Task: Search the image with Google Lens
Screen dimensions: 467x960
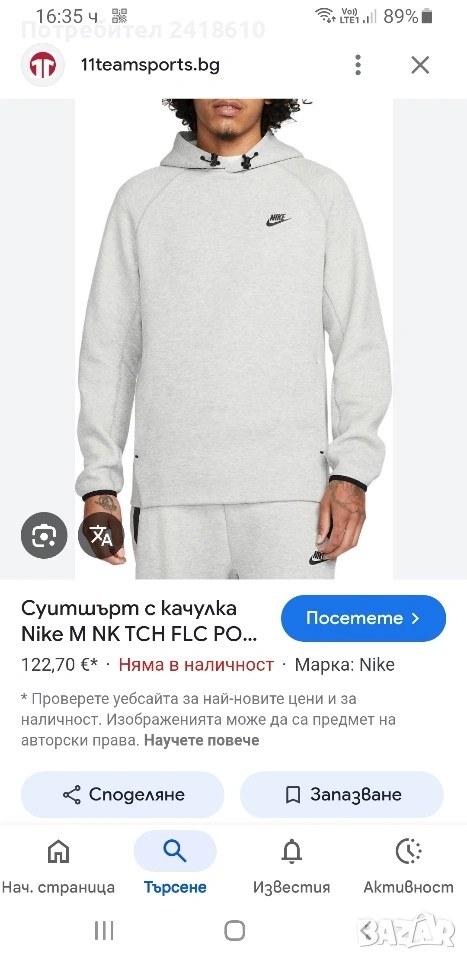Action: click(x=44, y=535)
